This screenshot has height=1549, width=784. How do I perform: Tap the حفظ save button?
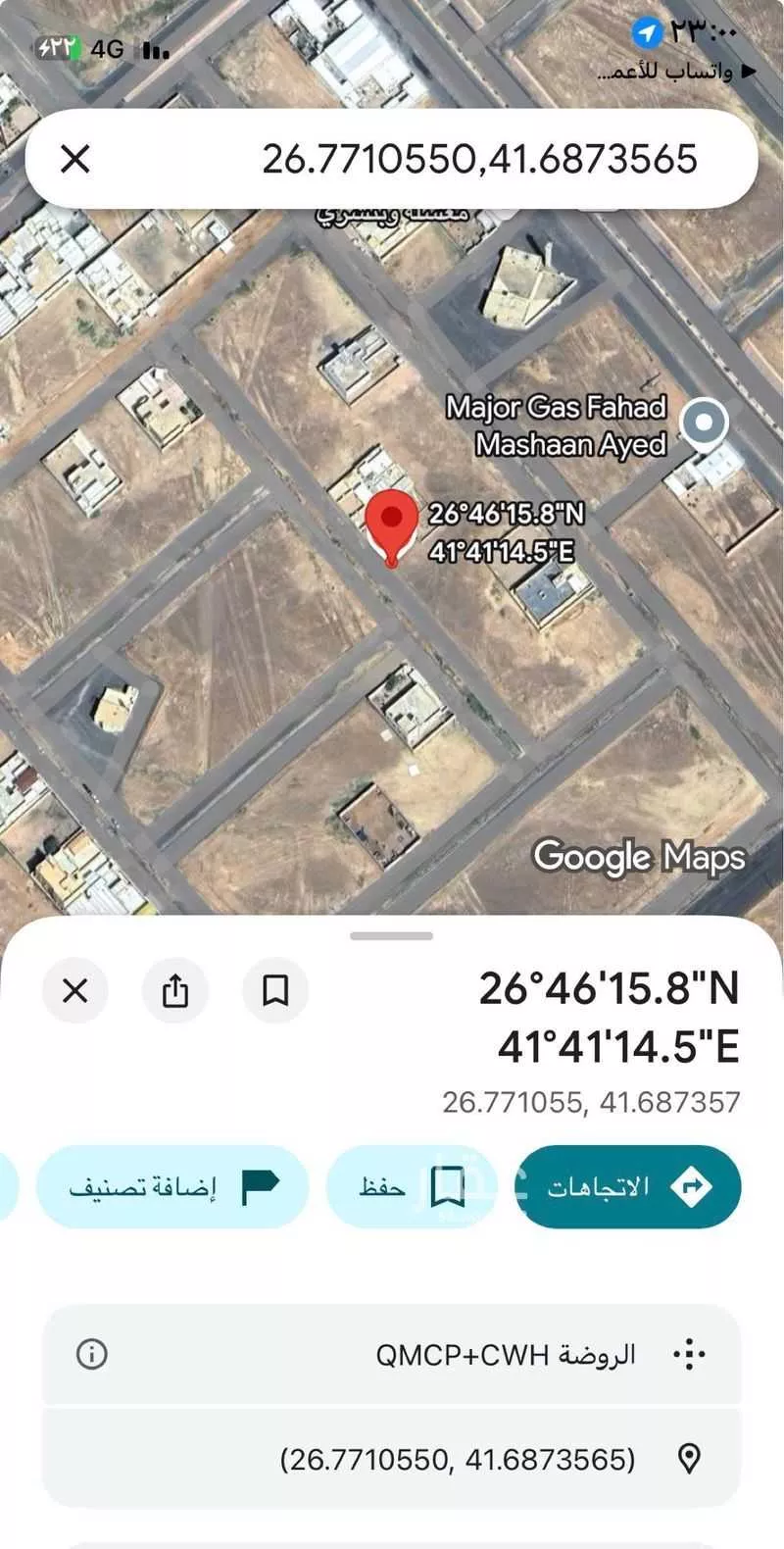coord(411,1186)
